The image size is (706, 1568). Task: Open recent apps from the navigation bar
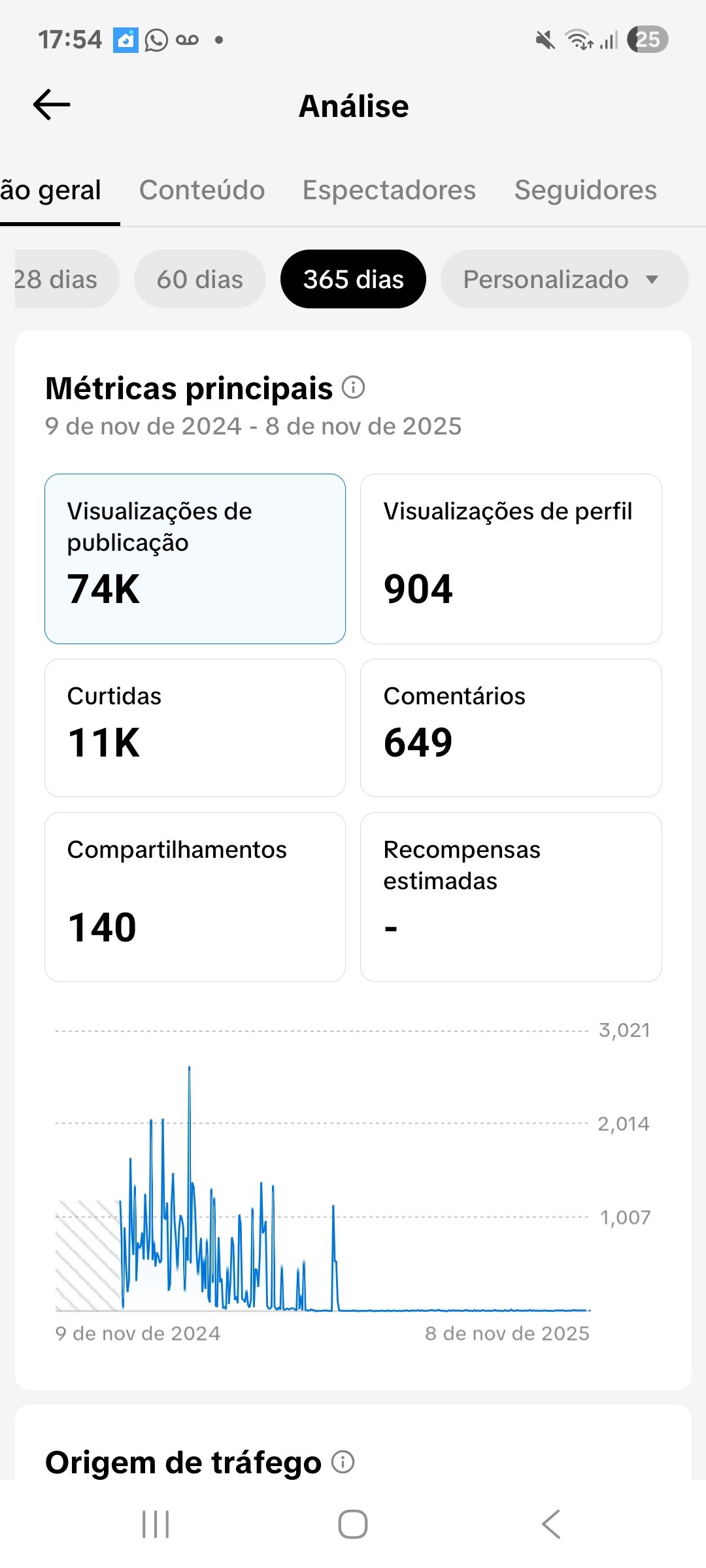[156, 1524]
